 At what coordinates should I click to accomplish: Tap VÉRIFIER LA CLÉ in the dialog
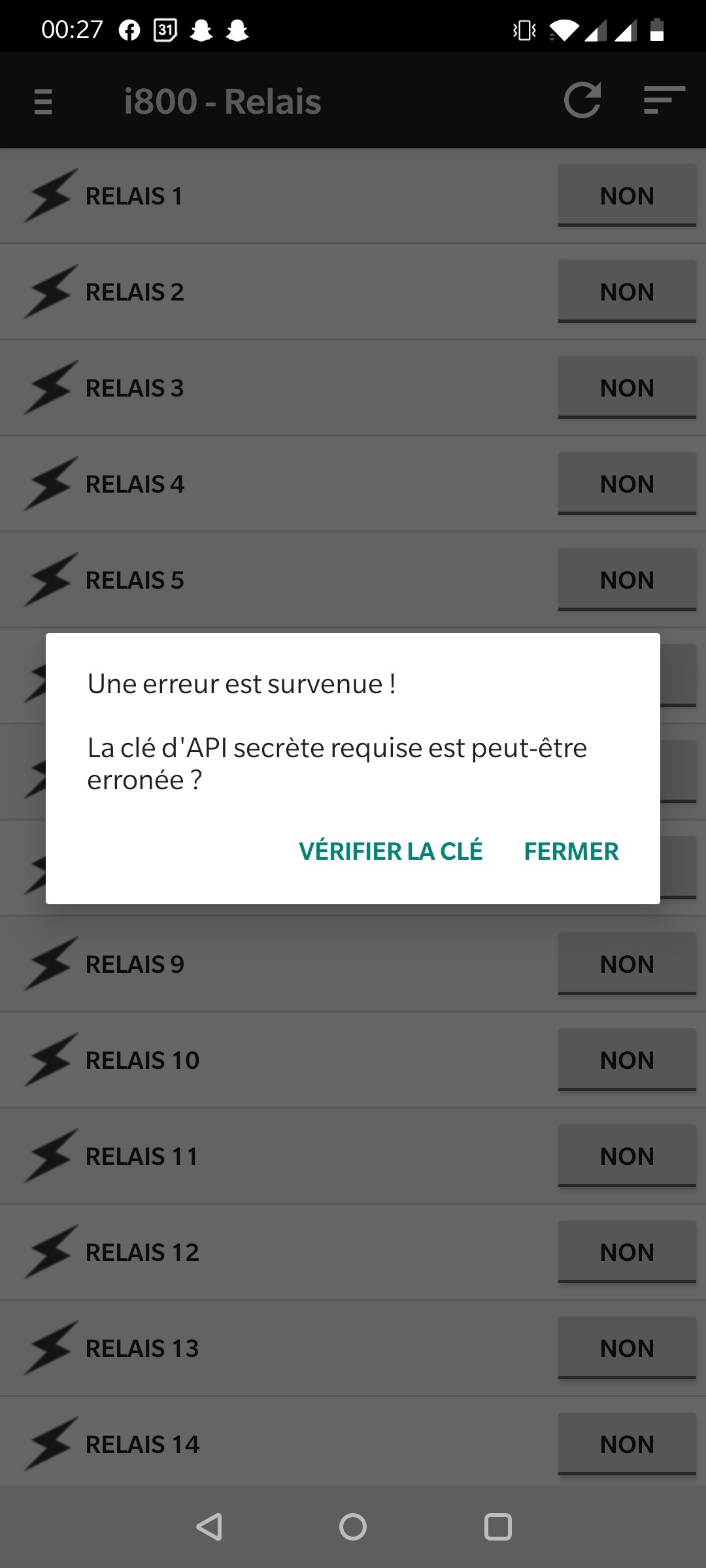tap(390, 851)
